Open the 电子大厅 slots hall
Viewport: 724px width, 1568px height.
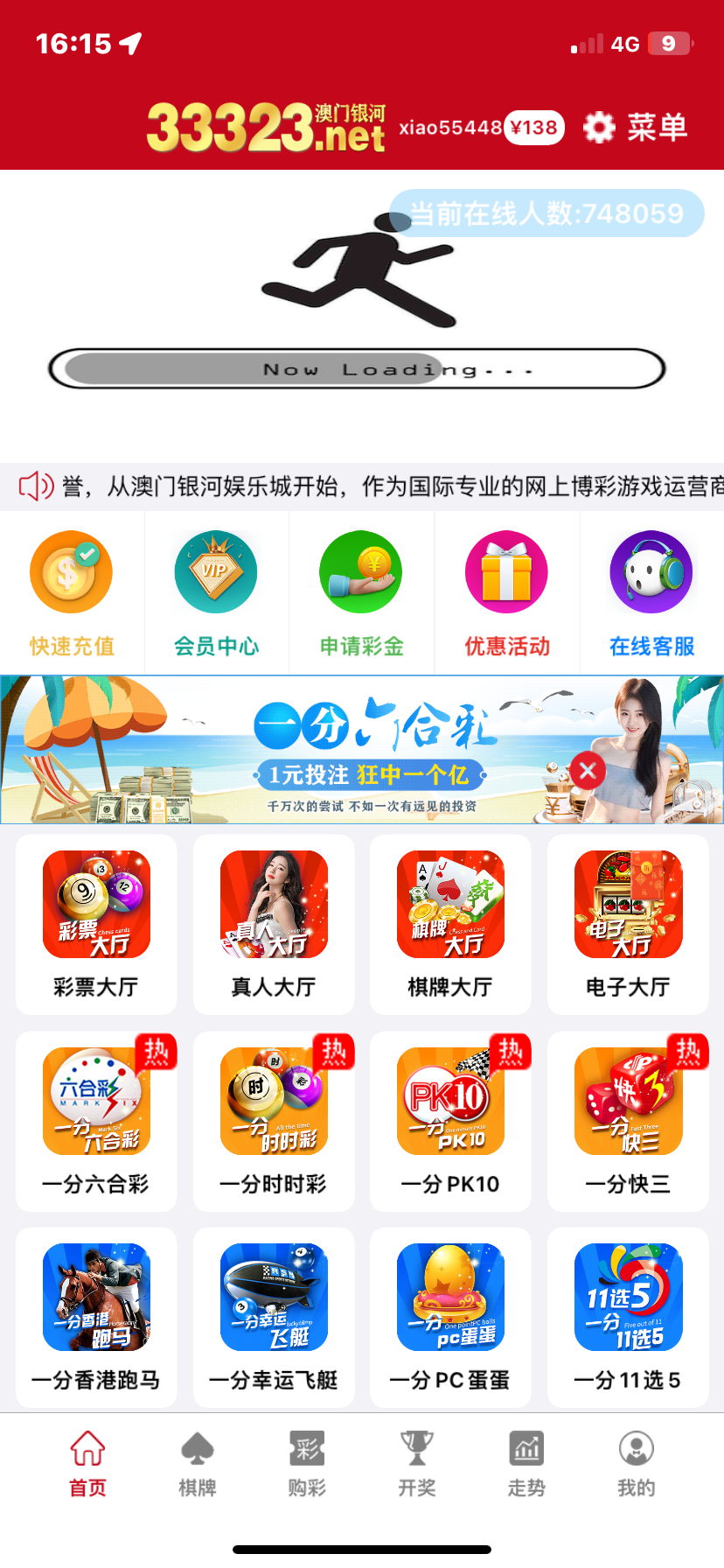pos(628,924)
